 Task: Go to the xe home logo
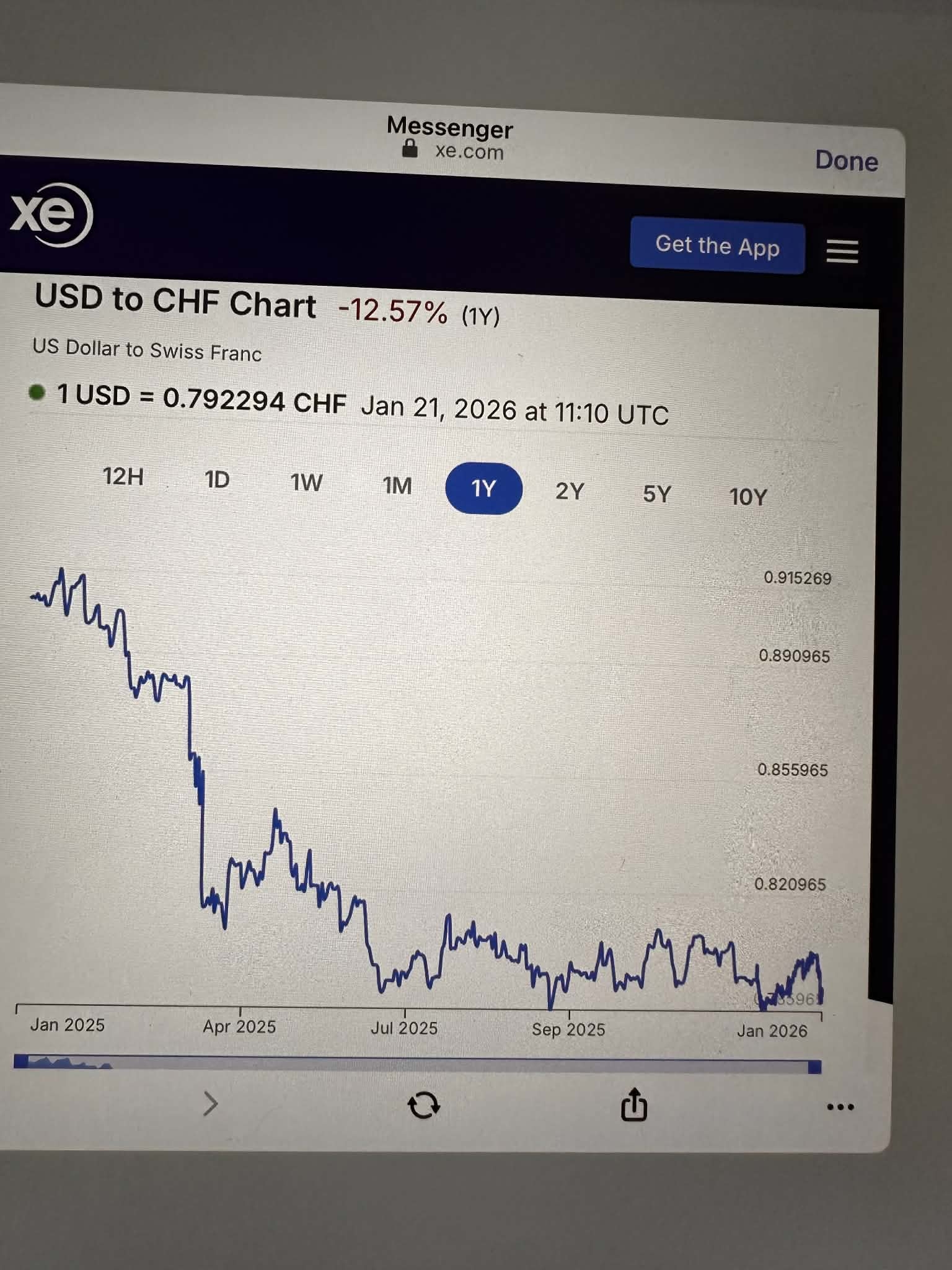click(51, 215)
